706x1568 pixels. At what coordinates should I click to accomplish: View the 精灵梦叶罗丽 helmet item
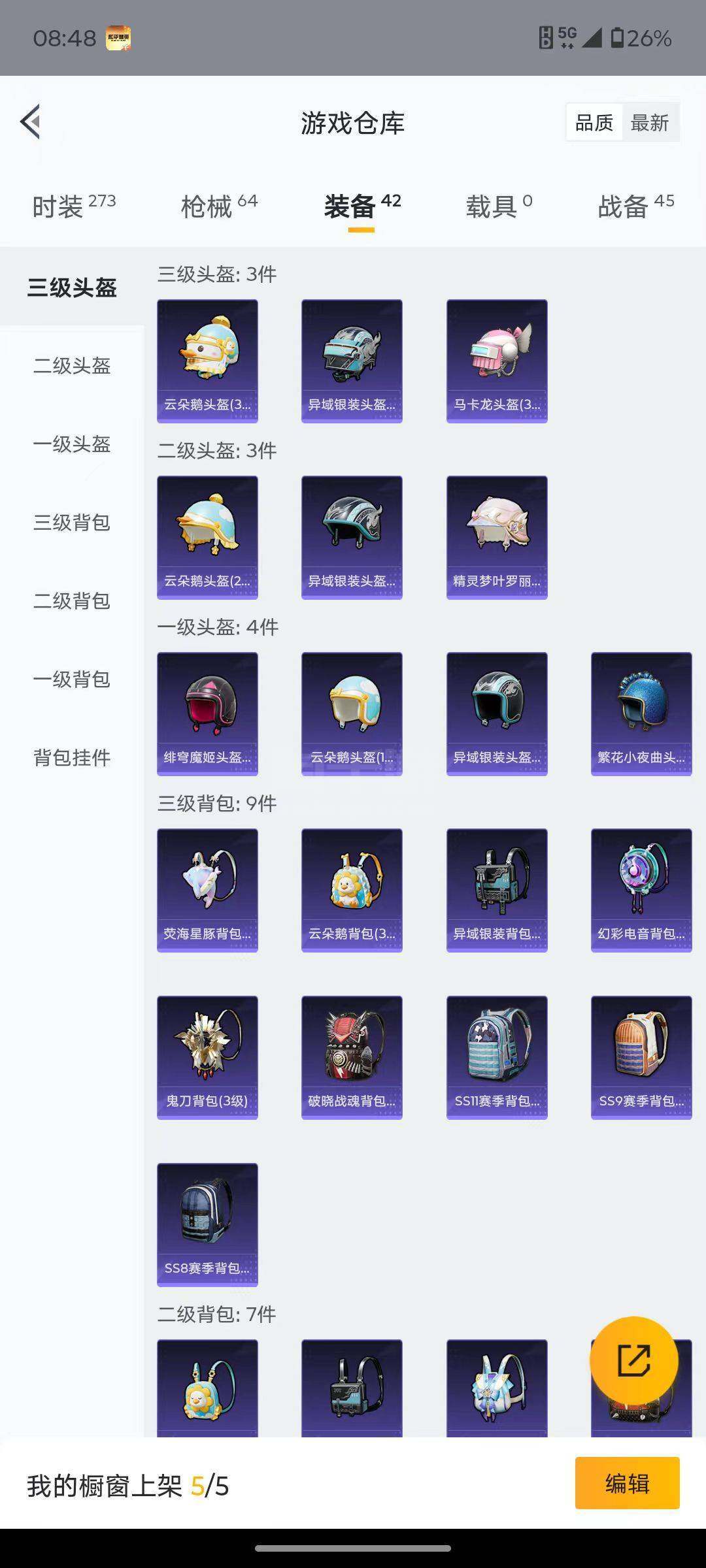tap(497, 537)
